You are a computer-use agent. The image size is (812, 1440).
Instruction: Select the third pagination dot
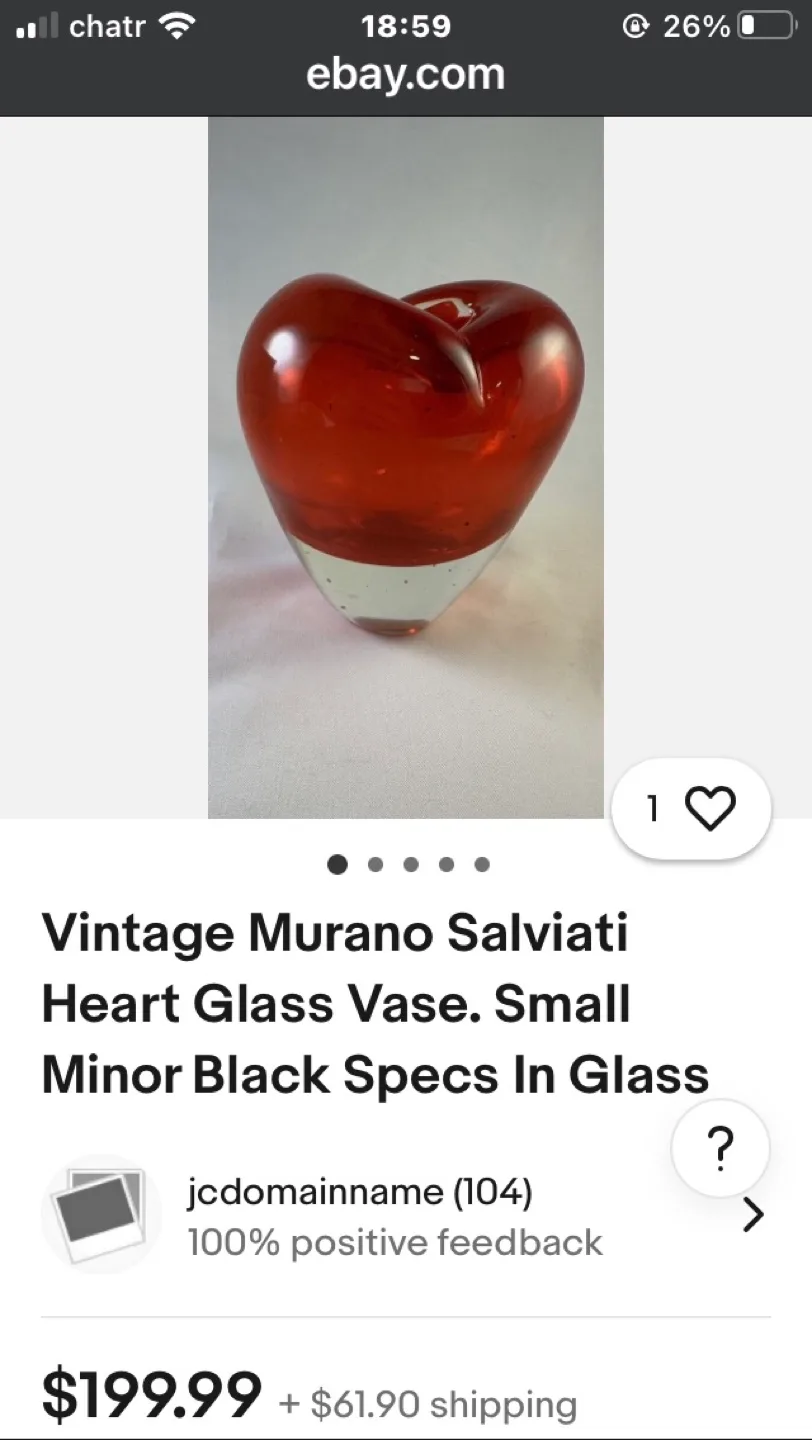click(410, 864)
